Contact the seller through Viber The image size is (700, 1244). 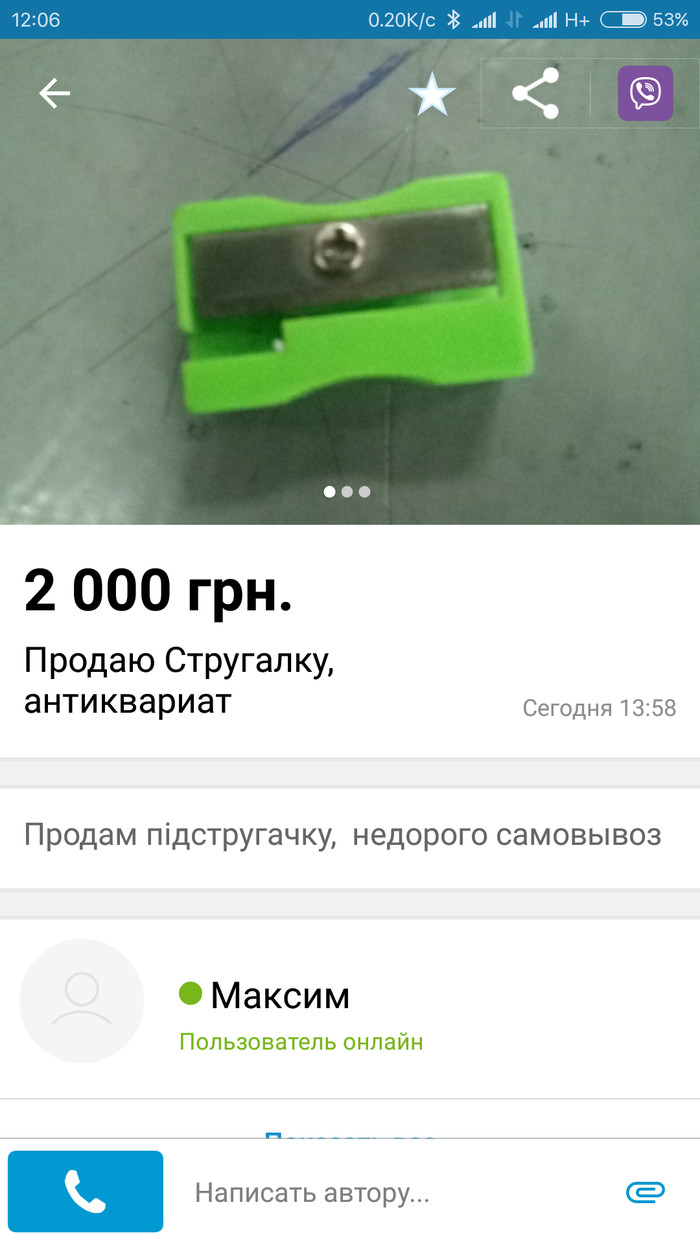[x=645, y=94]
